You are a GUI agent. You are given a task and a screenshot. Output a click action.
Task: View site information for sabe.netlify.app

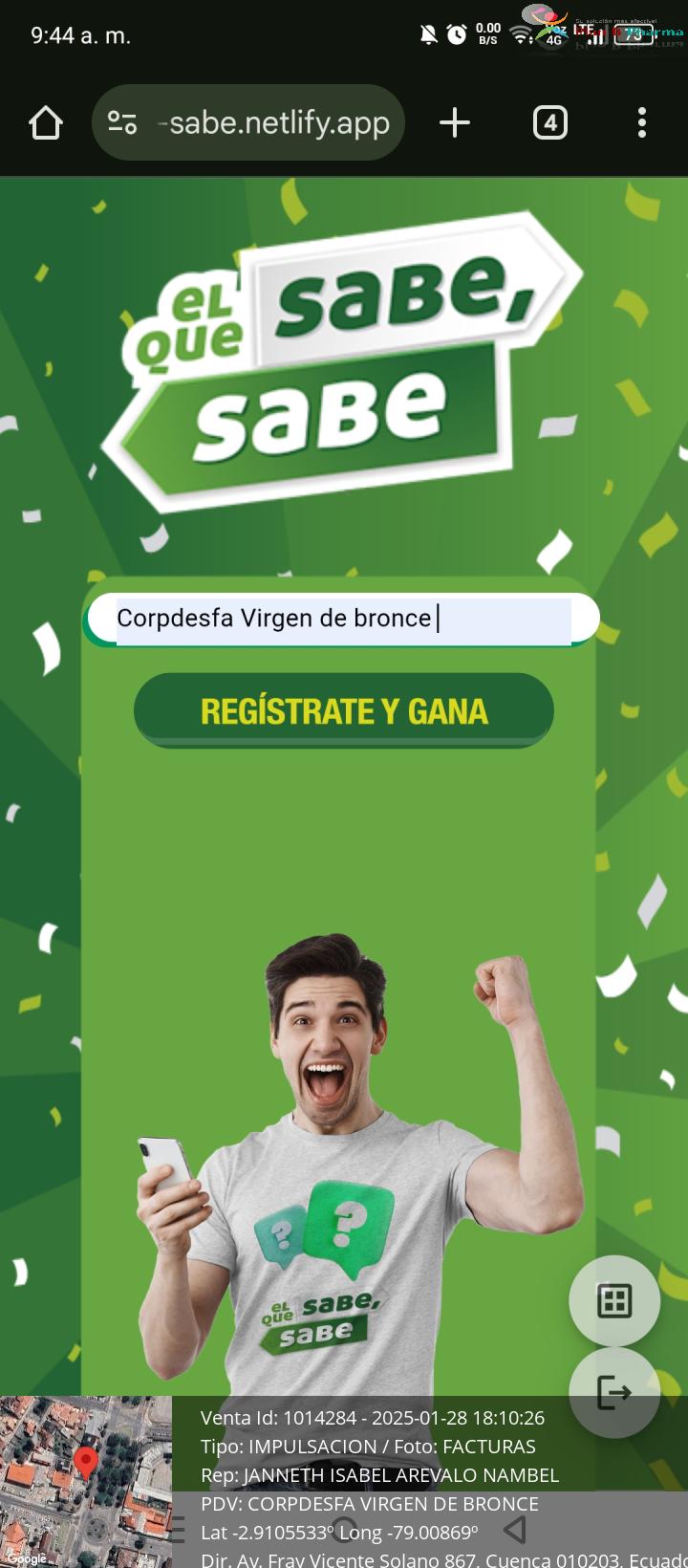(122, 122)
